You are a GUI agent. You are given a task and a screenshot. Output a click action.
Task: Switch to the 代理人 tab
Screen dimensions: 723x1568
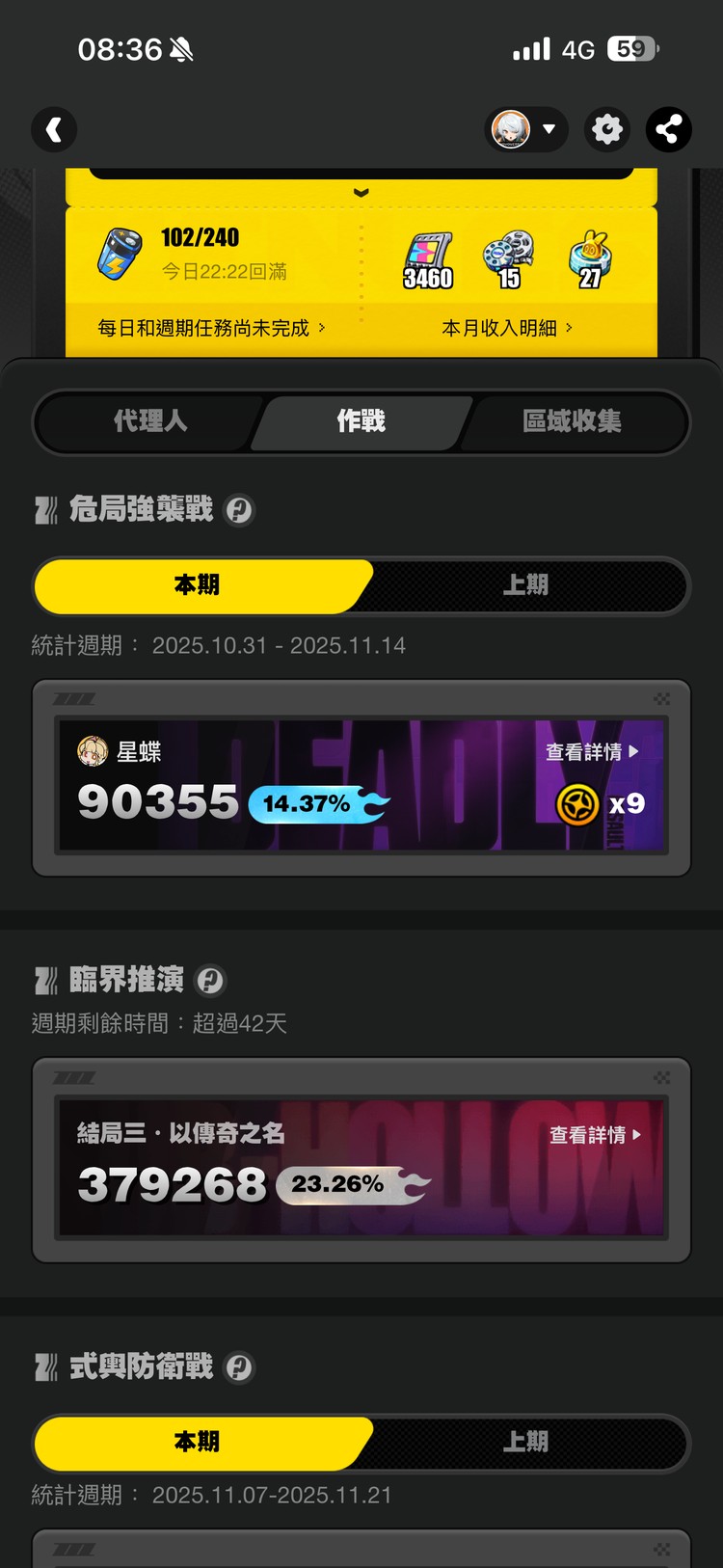click(x=150, y=420)
